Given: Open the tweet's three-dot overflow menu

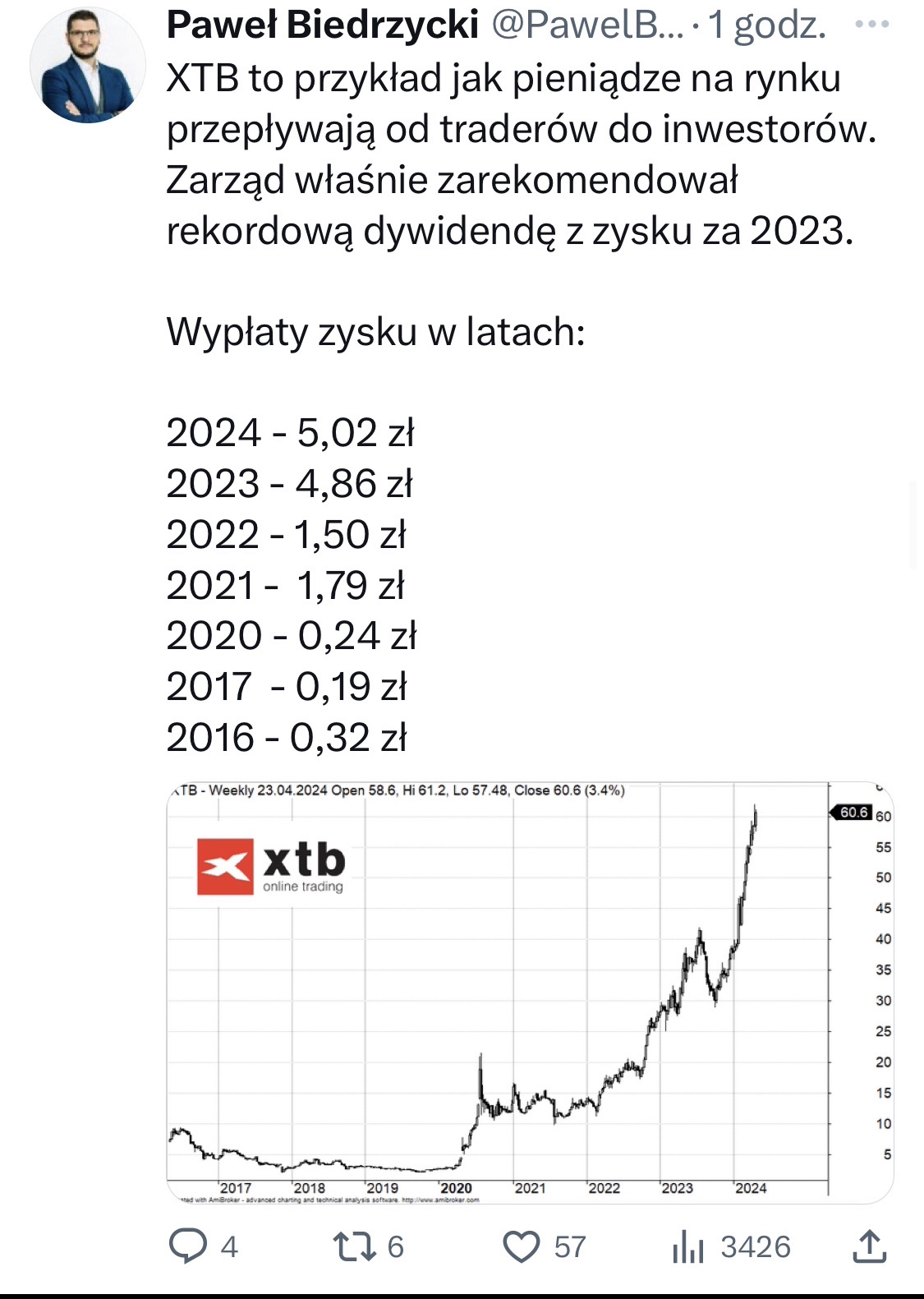Looking at the screenshot, I should click(871, 25).
